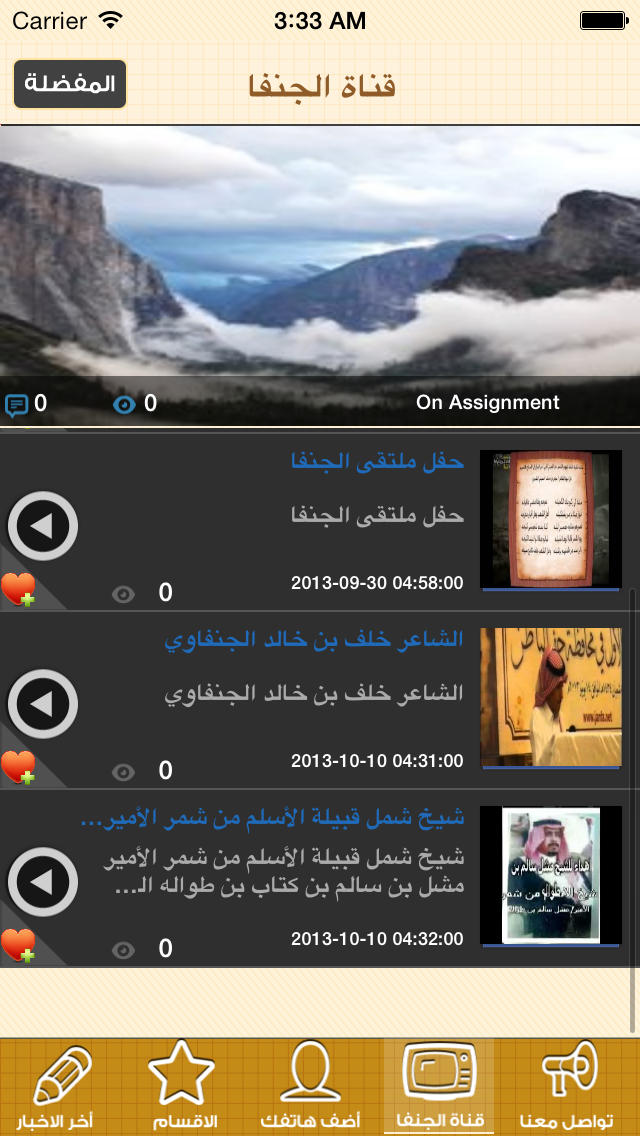Open the On Assignment featured video banner
Image resolution: width=640 pixels, height=1136 pixels.
(320, 276)
